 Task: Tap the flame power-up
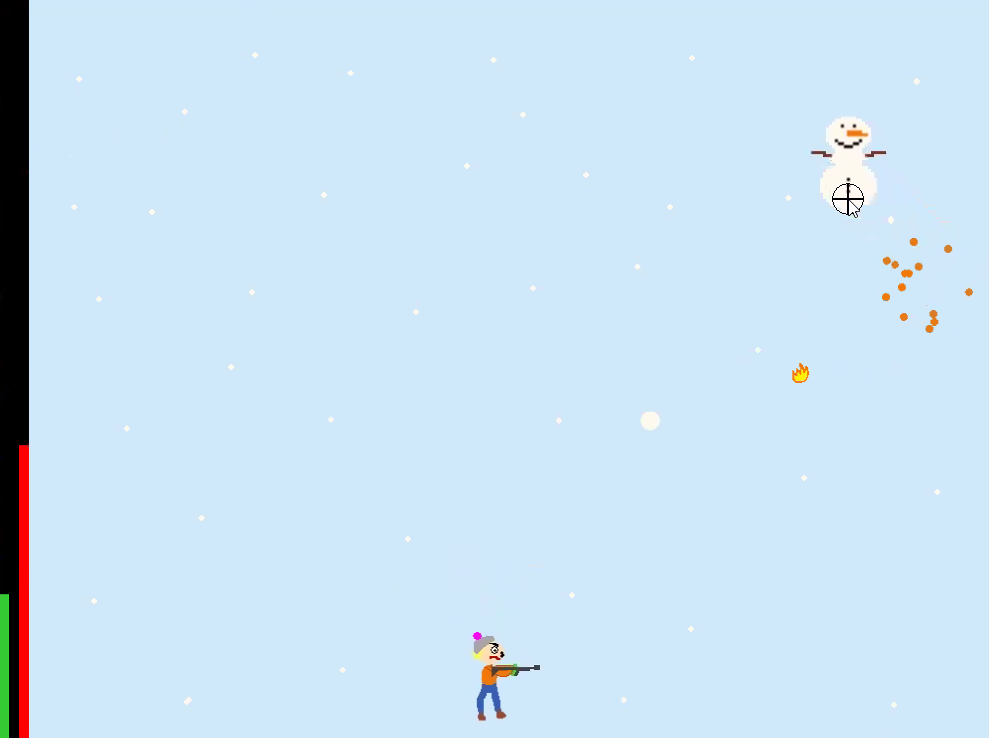(x=800, y=373)
